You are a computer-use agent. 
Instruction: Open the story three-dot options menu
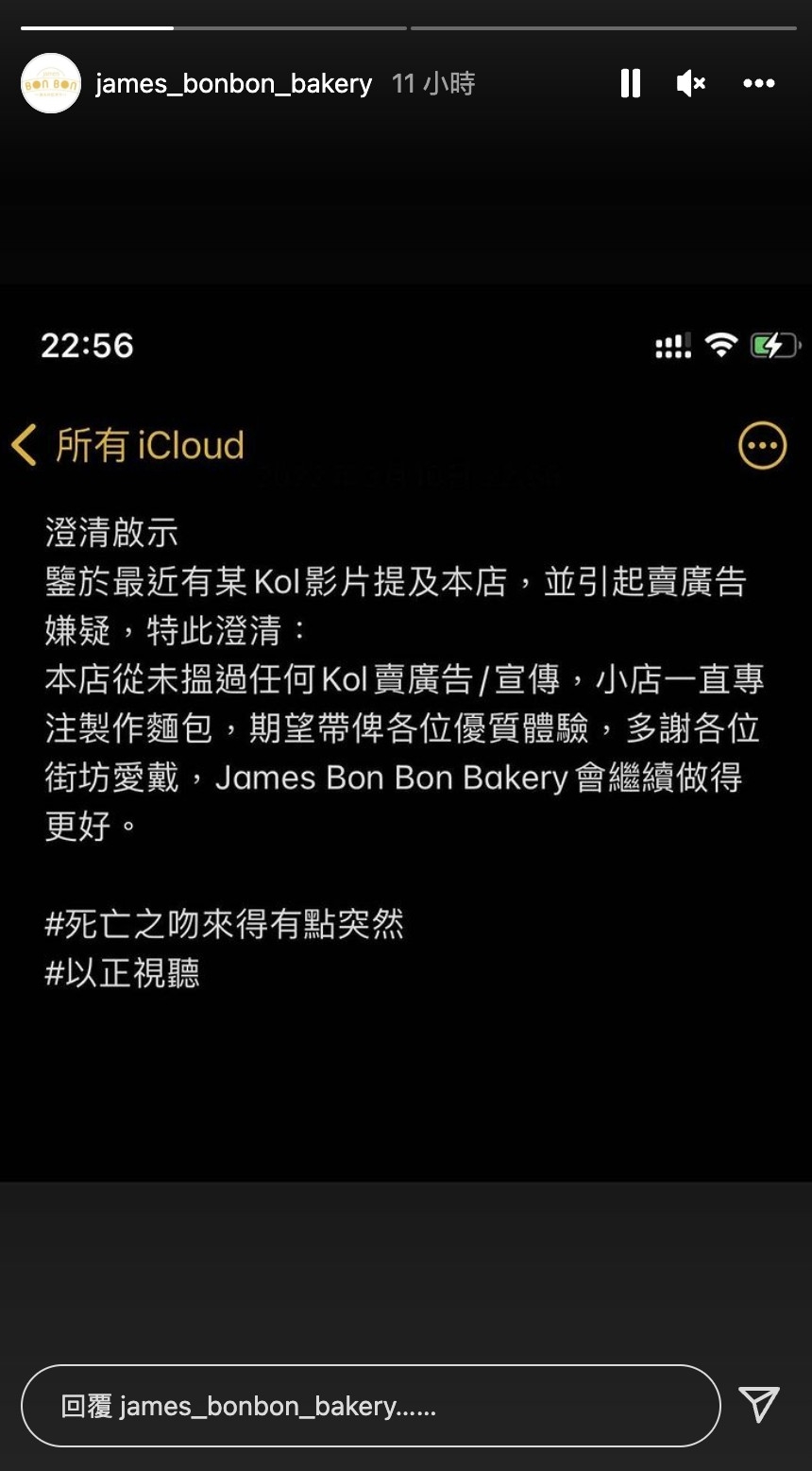click(758, 83)
